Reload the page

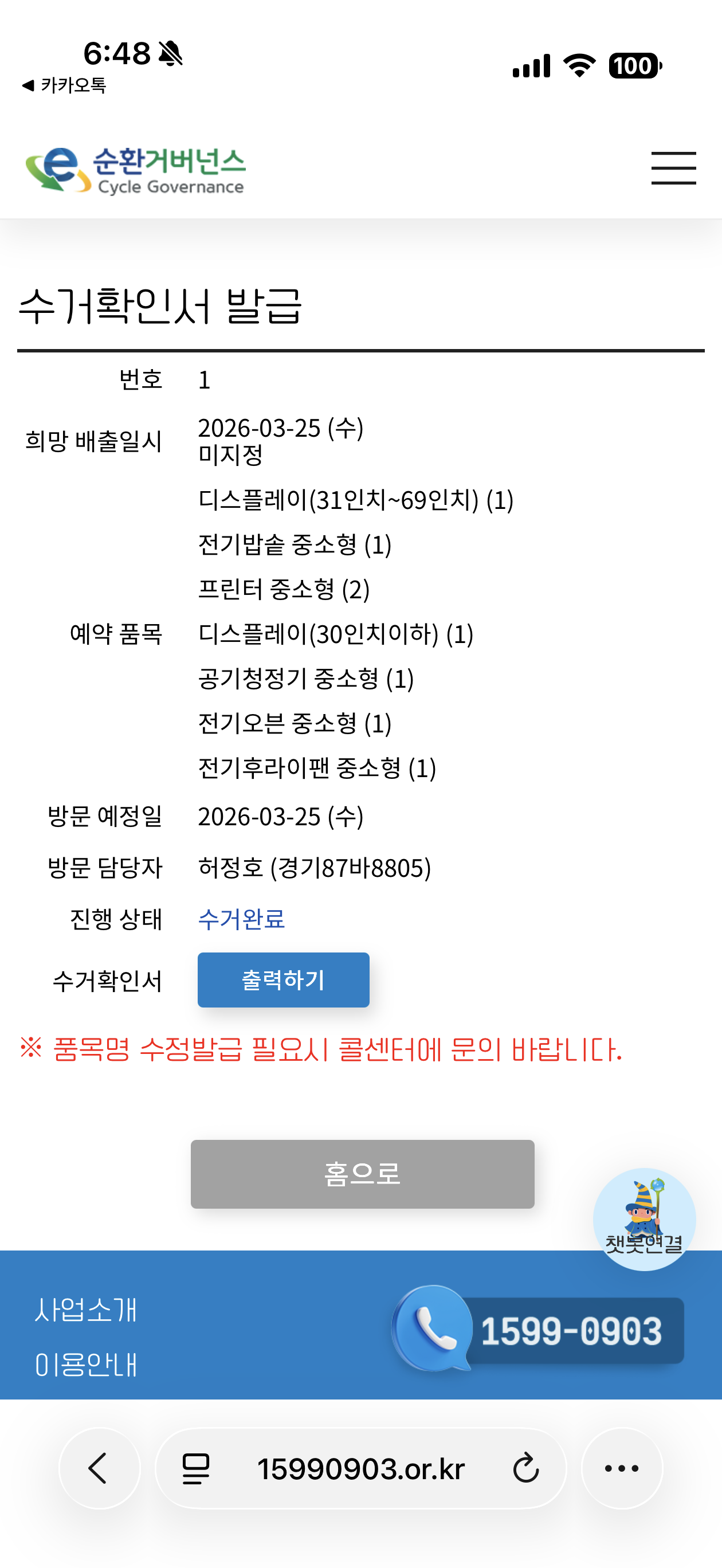click(x=525, y=1468)
